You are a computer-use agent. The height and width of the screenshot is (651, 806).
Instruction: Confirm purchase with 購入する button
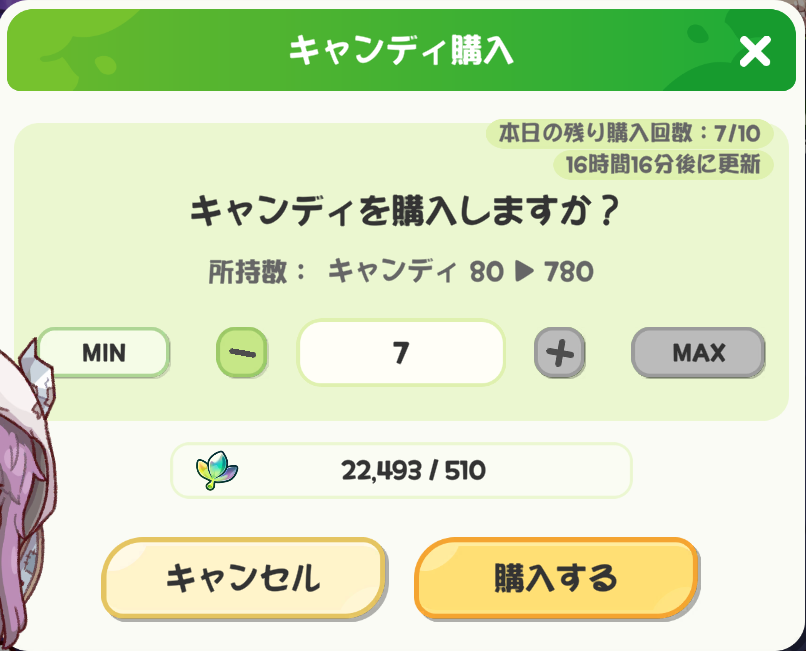pos(555,577)
